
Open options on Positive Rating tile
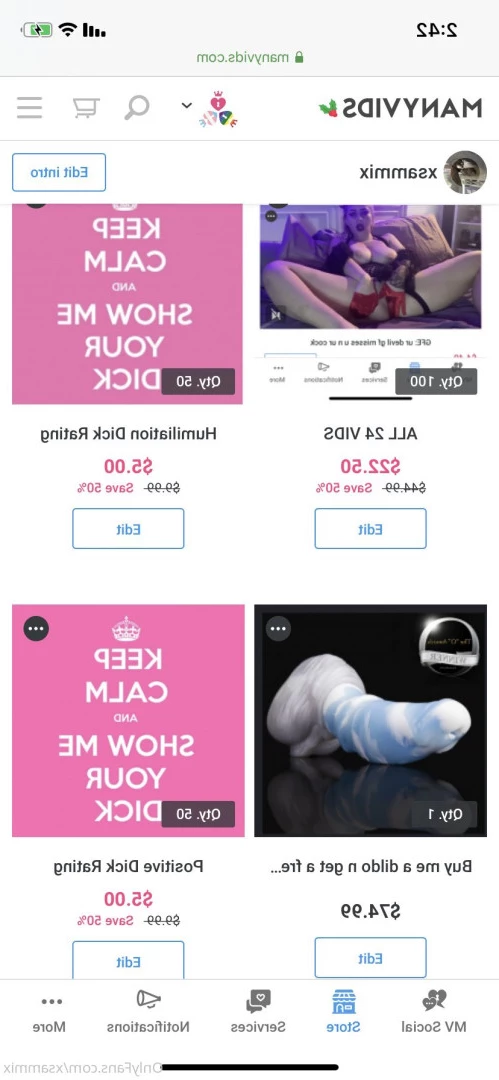click(36, 628)
